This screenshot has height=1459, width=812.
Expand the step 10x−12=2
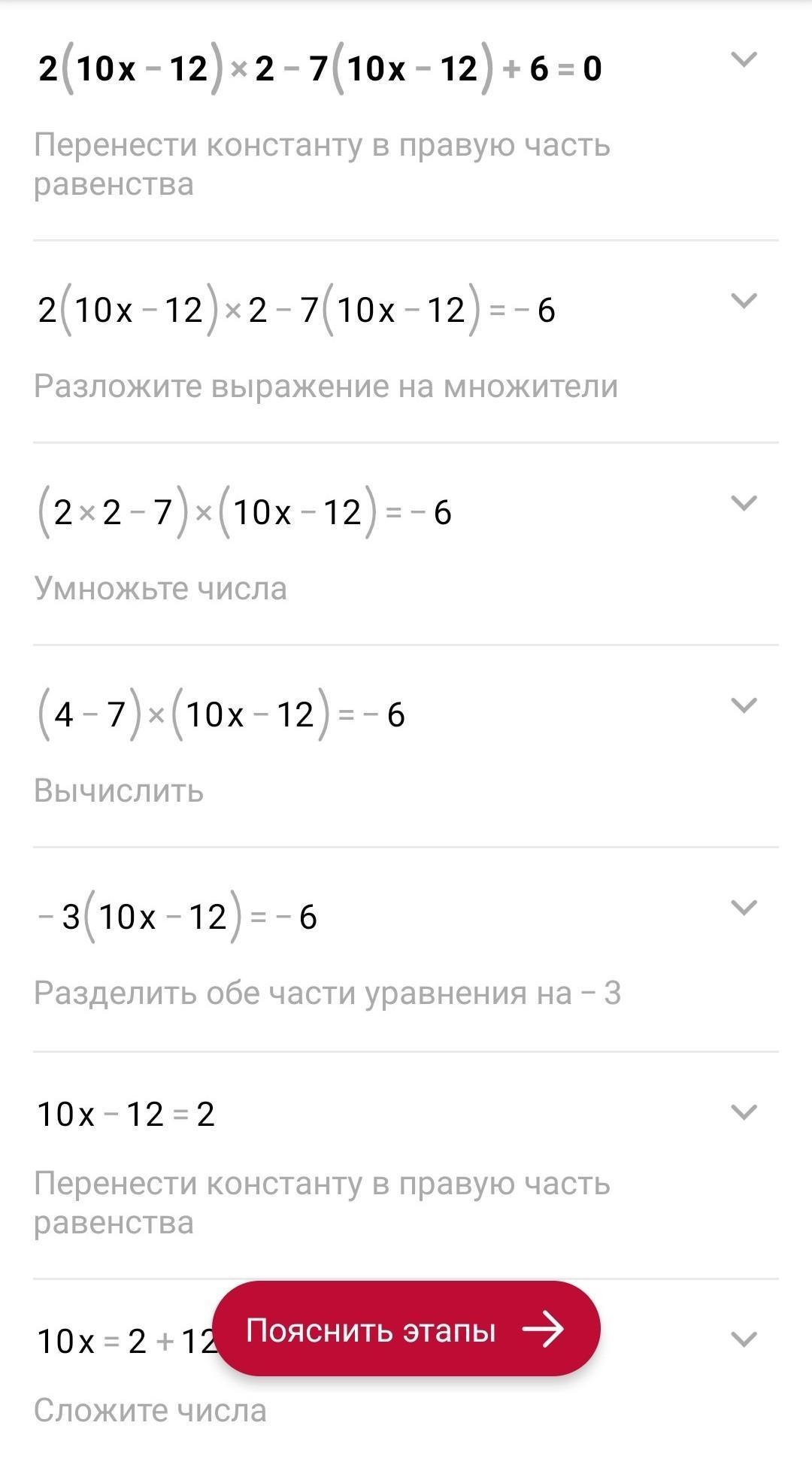744,1112
